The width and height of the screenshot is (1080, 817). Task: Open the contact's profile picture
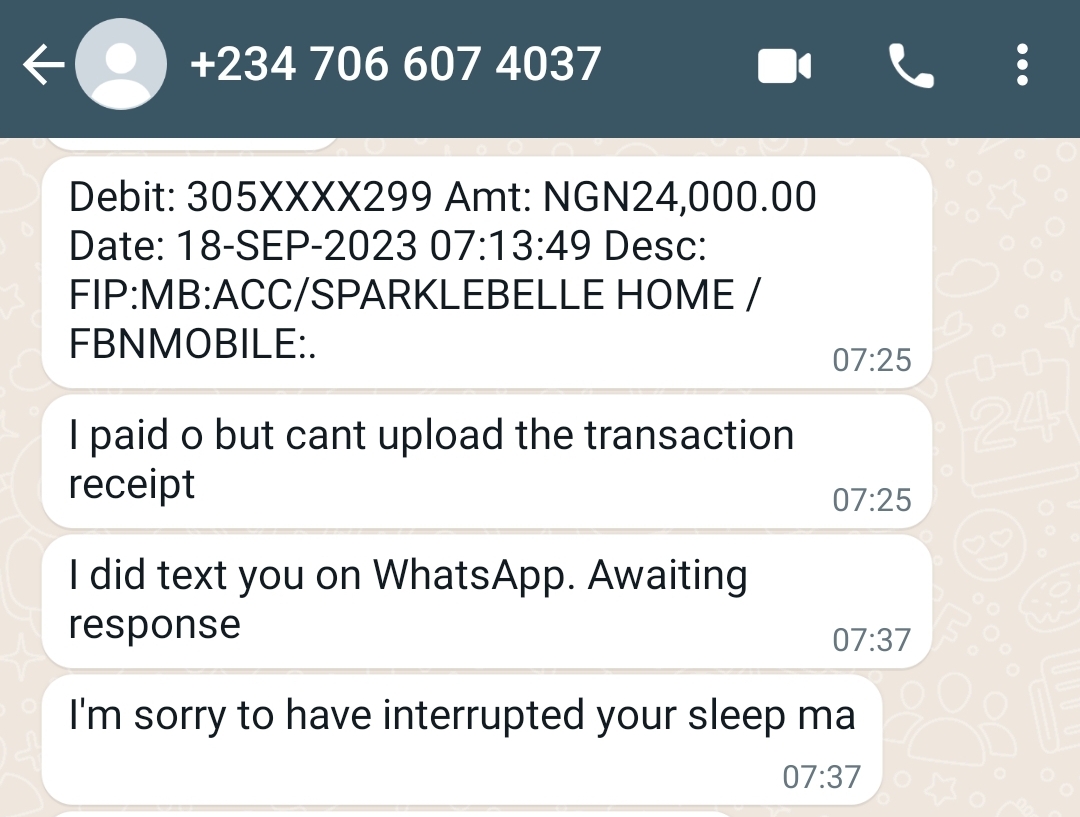coord(121,65)
